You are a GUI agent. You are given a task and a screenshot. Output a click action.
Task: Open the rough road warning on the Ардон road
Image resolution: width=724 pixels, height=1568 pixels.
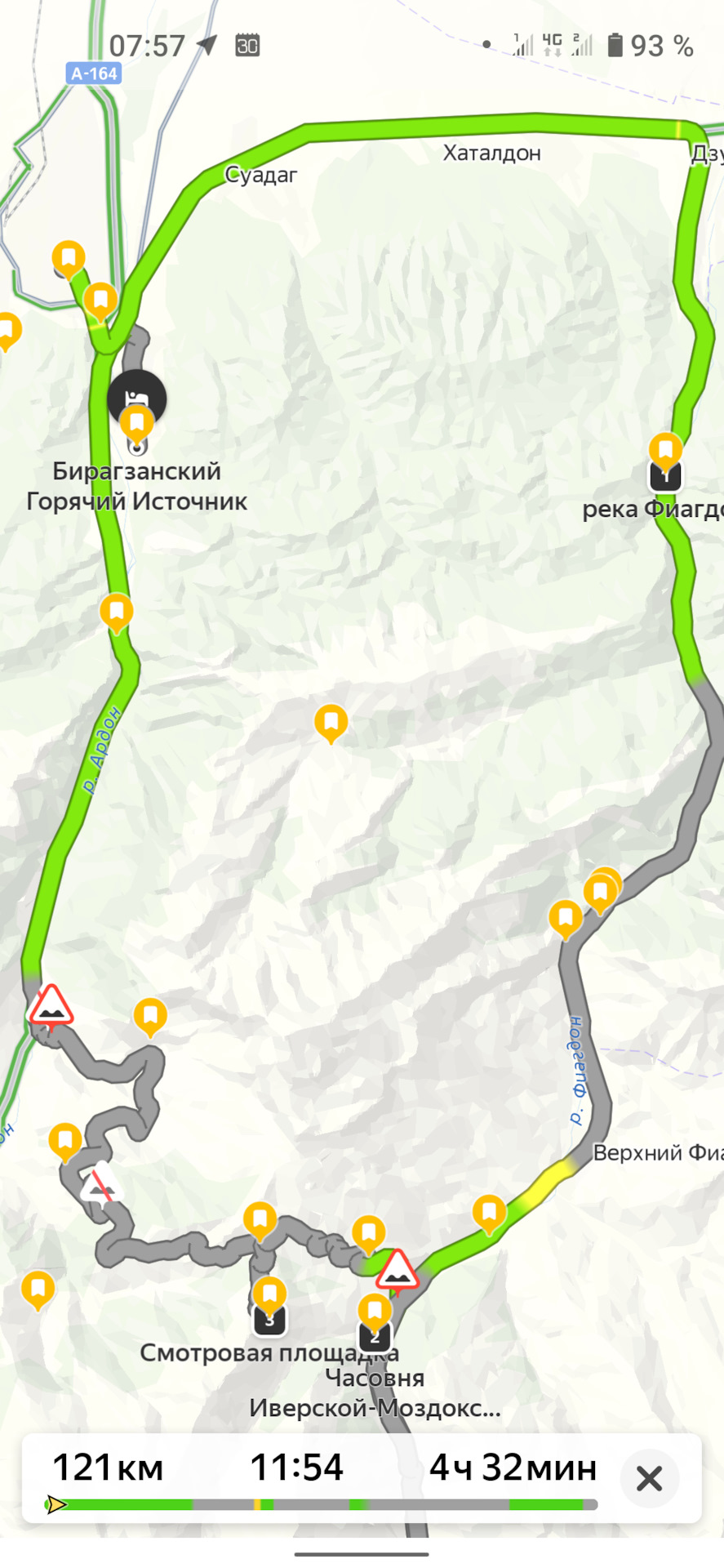pos(51,1007)
